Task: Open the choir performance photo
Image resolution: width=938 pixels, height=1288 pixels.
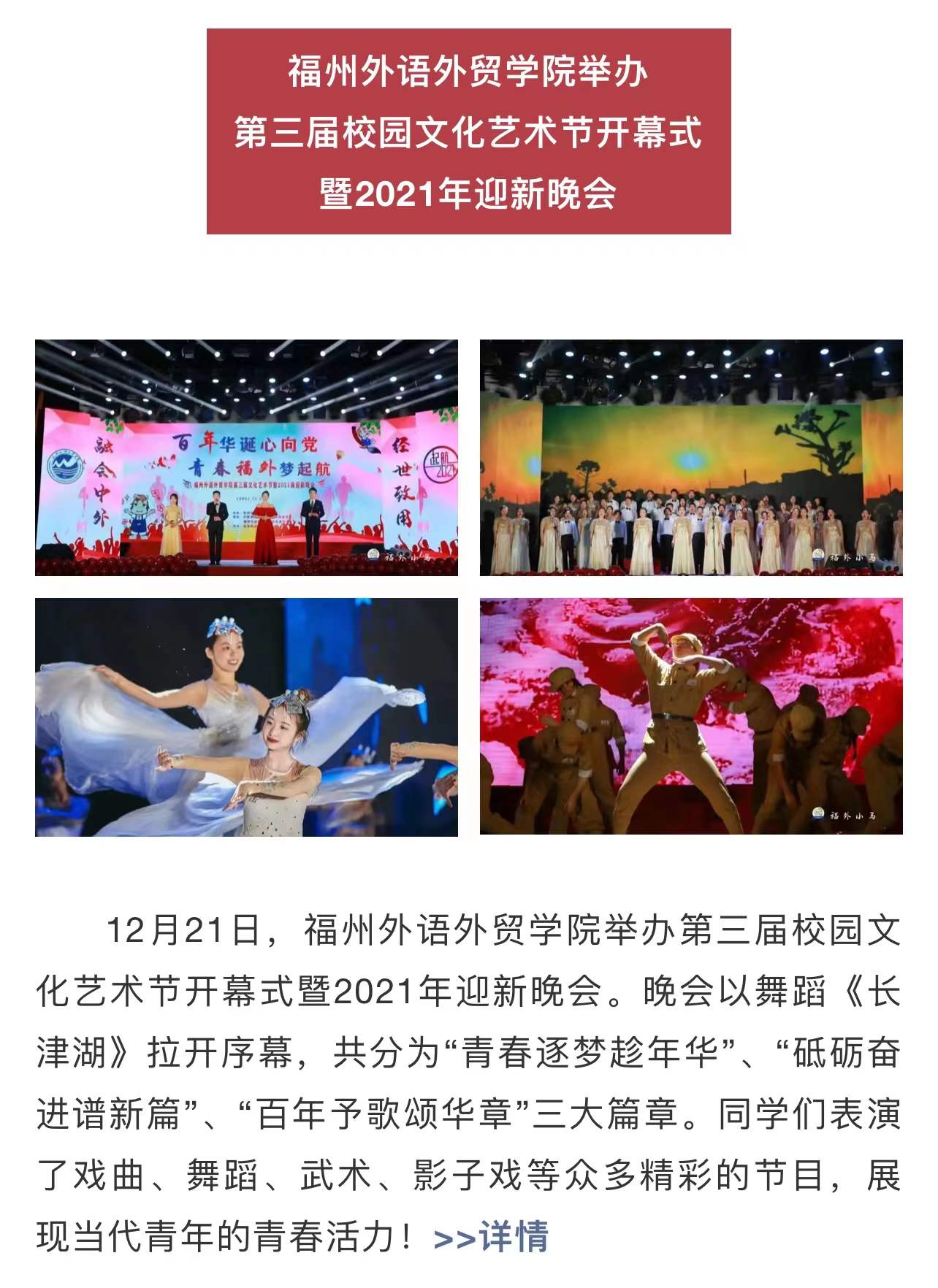Action: tap(691, 458)
